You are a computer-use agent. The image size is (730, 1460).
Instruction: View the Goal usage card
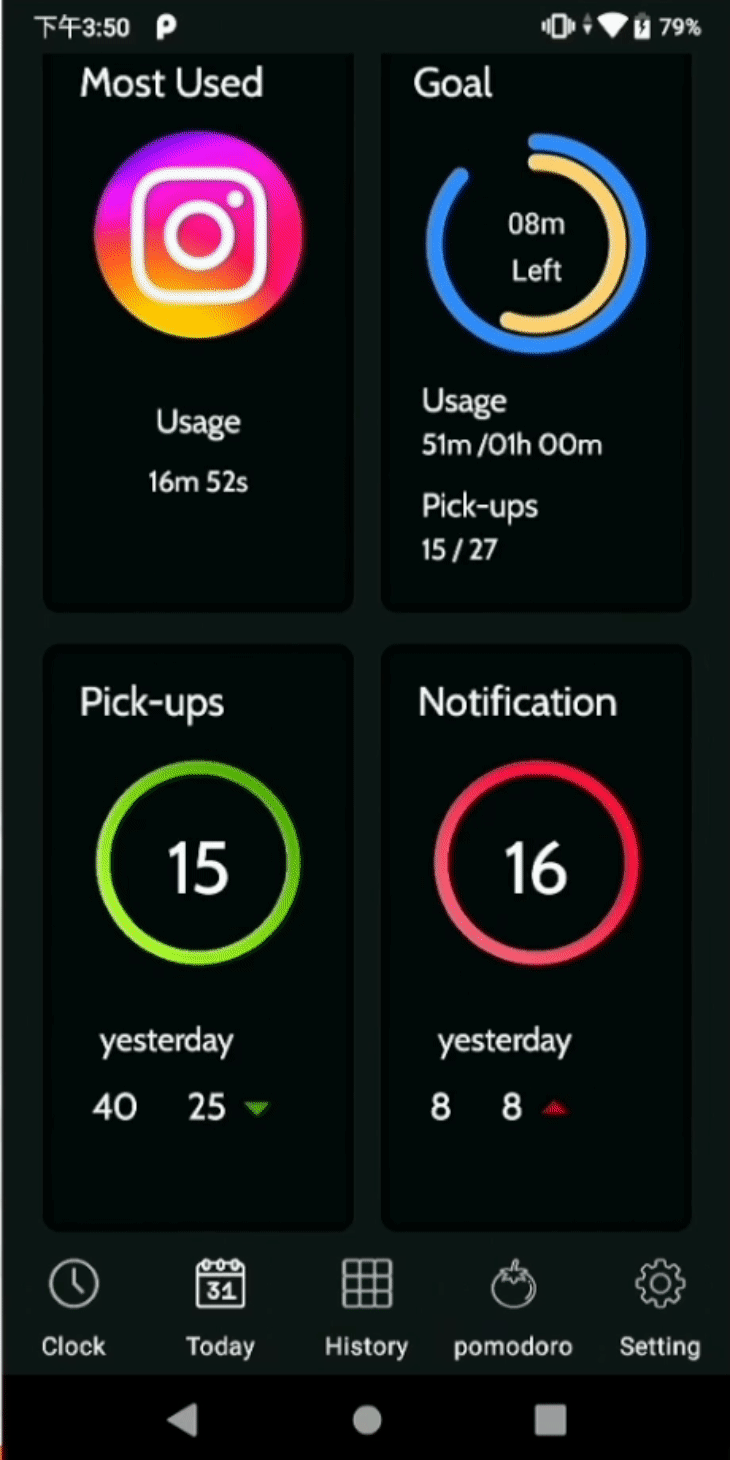(x=536, y=330)
